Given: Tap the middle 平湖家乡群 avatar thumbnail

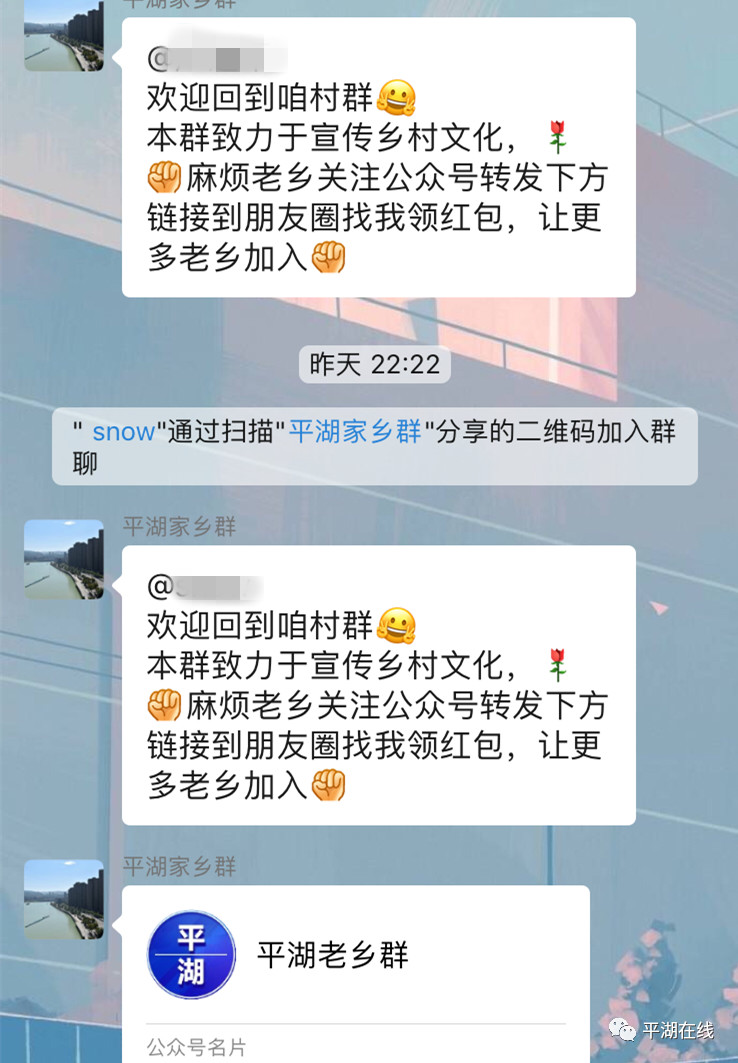Looking at the screenshot, I should (x=64, y=561).
